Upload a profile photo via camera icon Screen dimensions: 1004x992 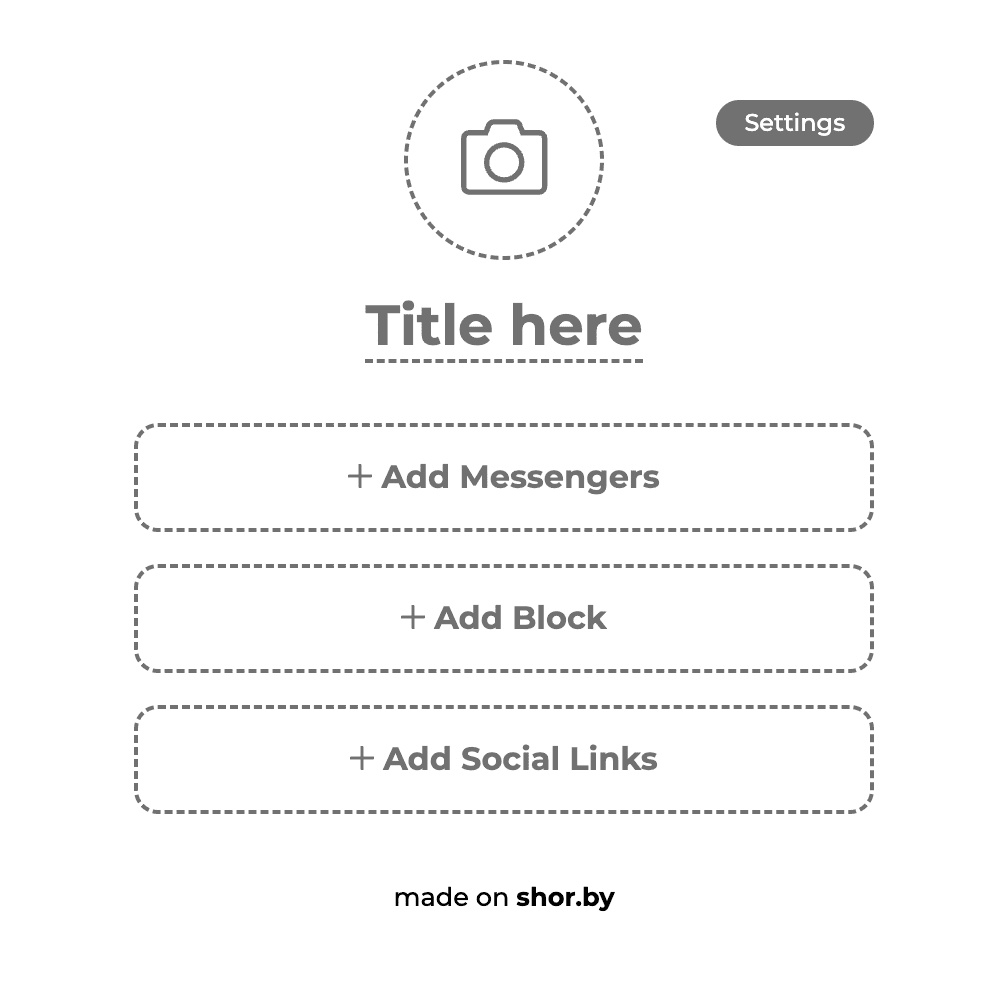(x=504, y=160)
